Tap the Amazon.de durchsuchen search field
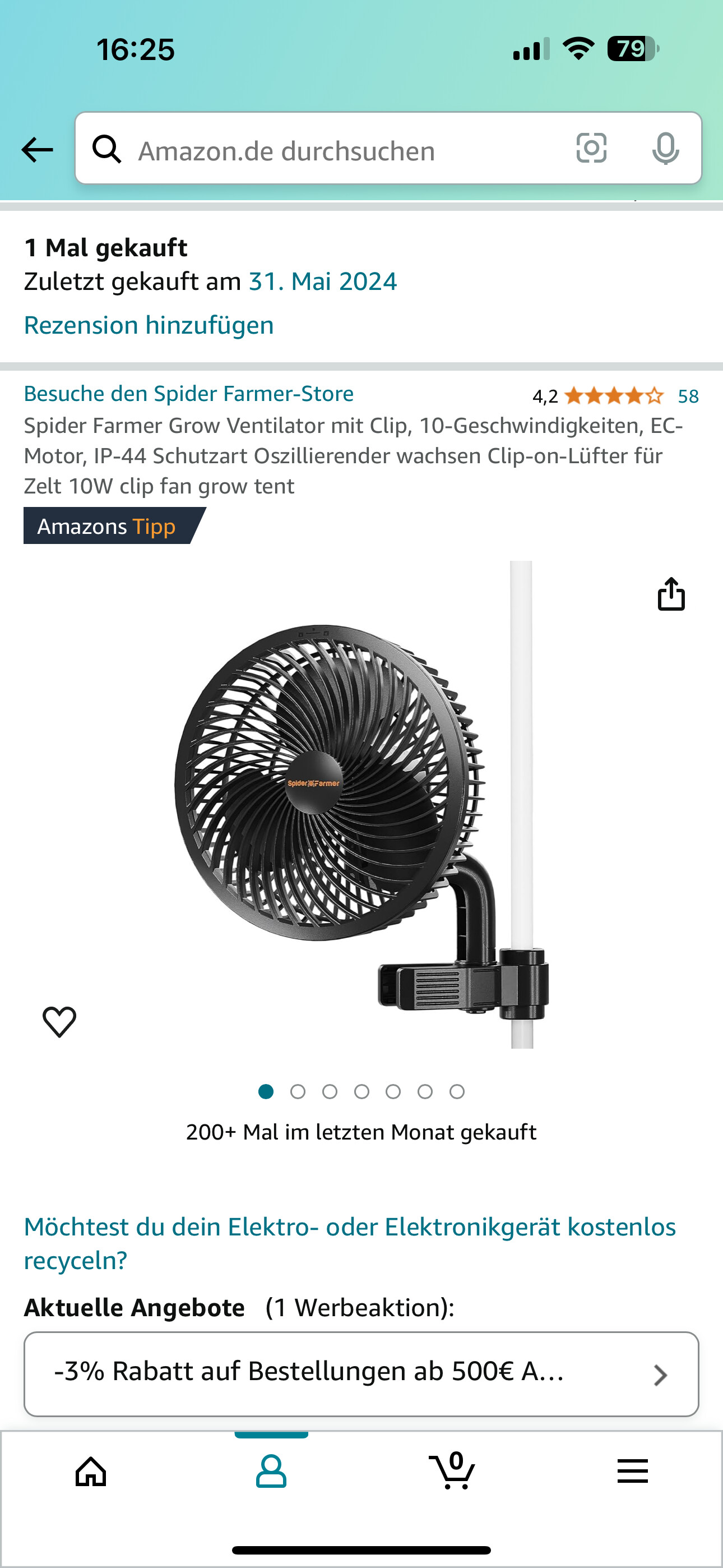This screenshot has height=1568, width=723. [341, 150]
